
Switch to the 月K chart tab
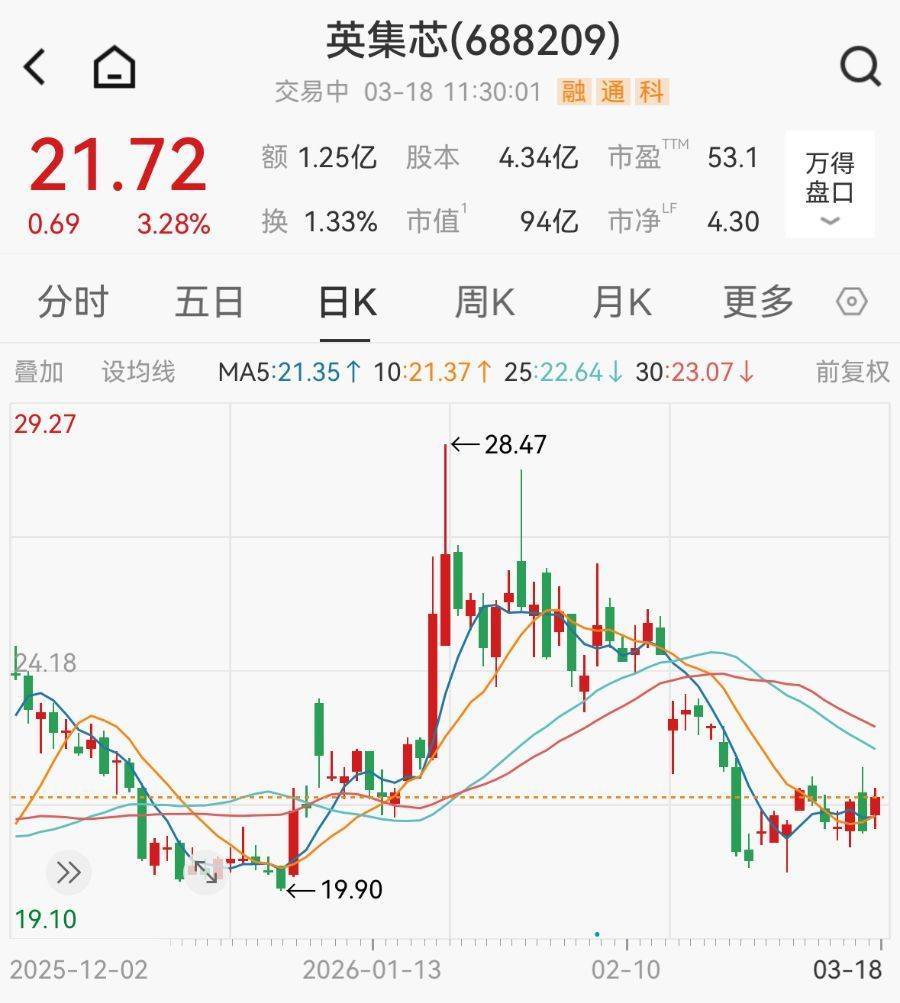tap(621, 302)
